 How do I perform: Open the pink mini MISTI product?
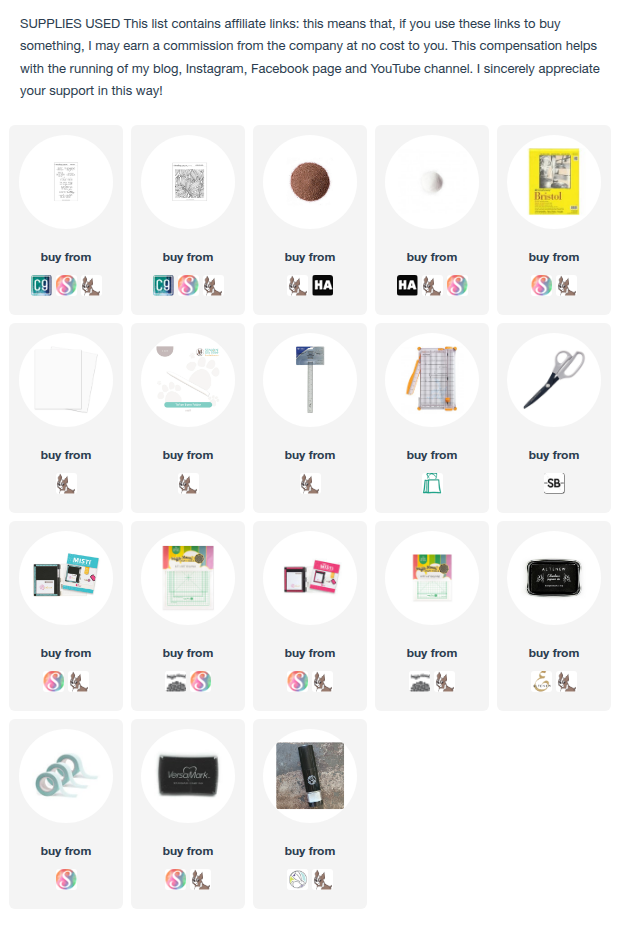tap(309, 578)
